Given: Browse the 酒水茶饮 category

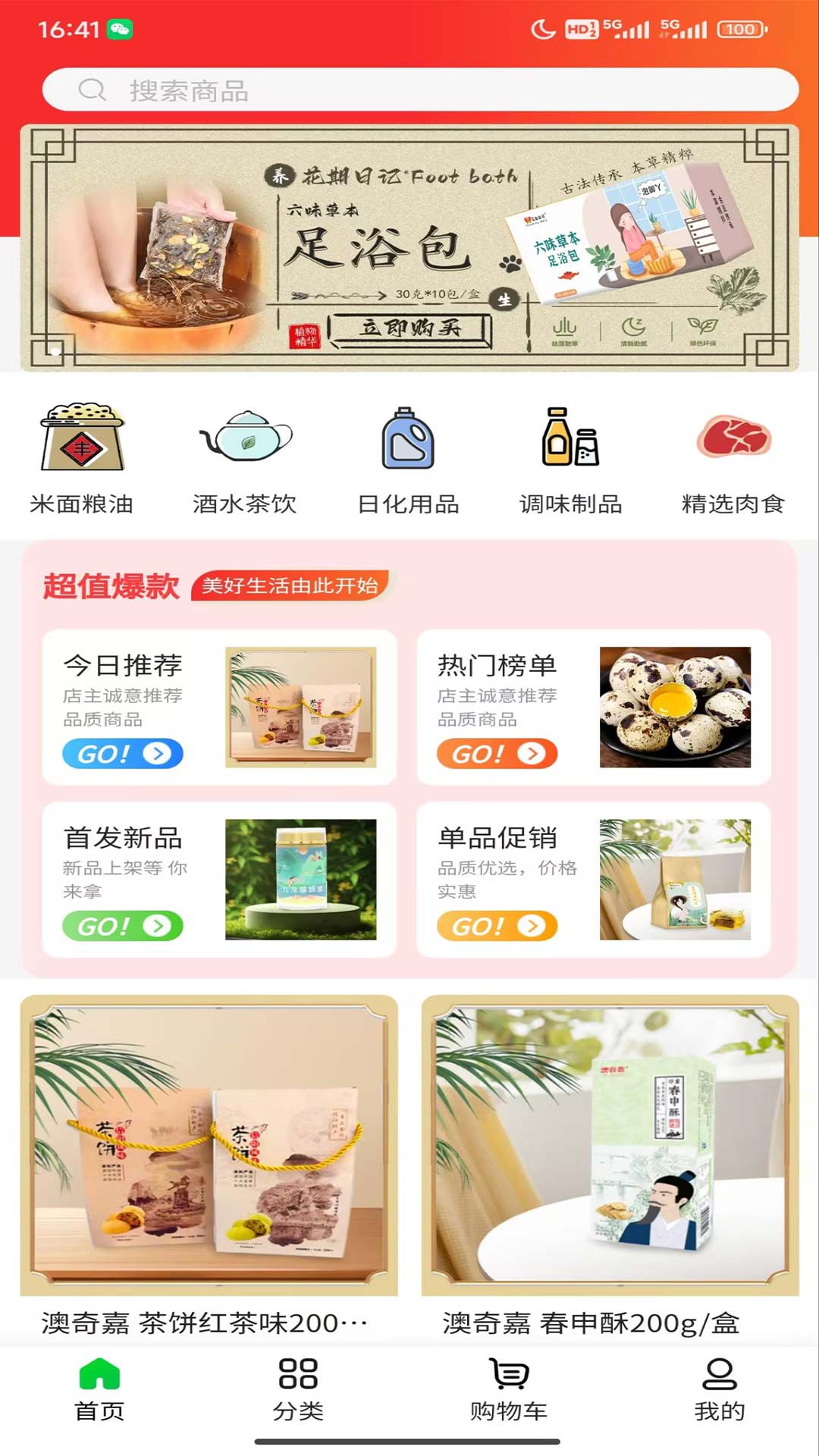Looking at the screenshot, I should click(244, 460).
